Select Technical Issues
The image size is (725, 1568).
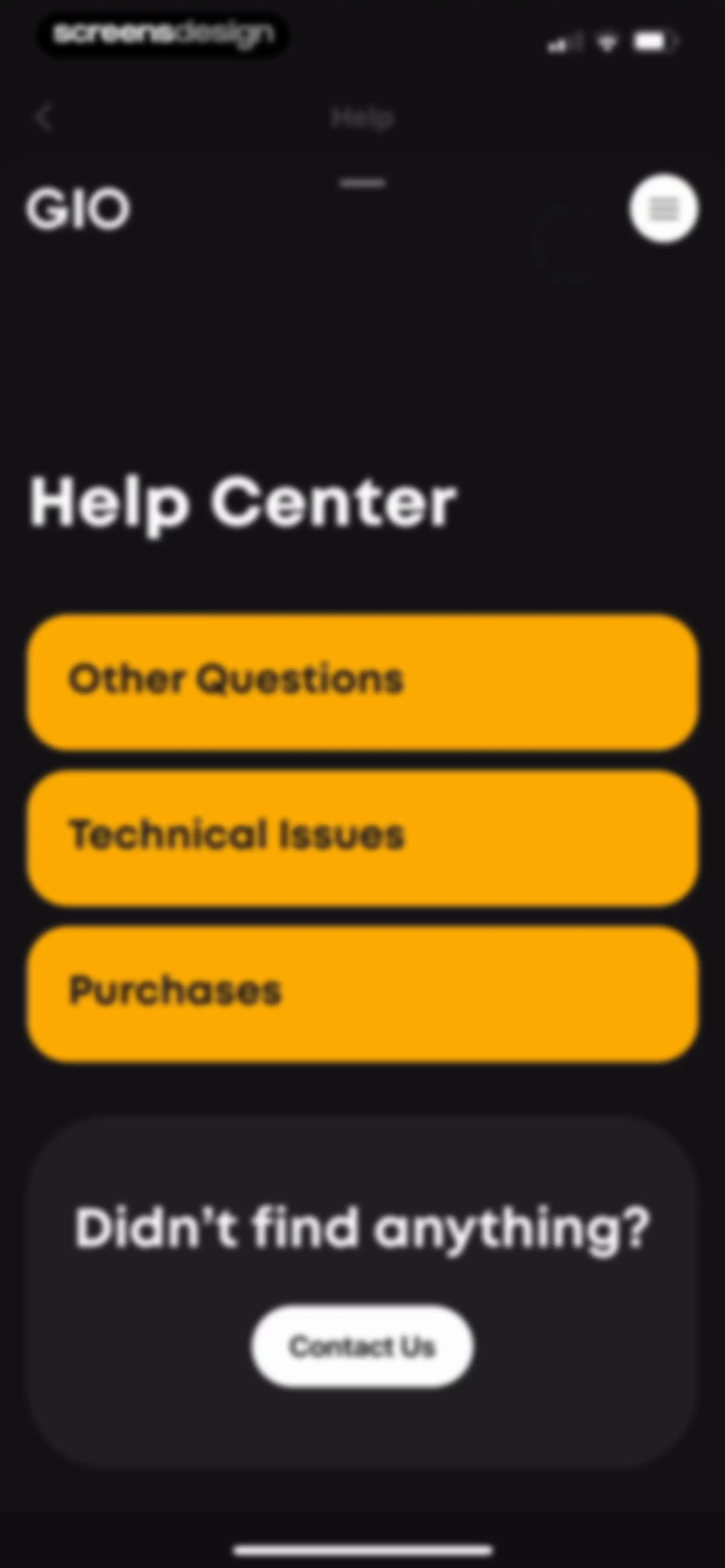click(362, 837)
